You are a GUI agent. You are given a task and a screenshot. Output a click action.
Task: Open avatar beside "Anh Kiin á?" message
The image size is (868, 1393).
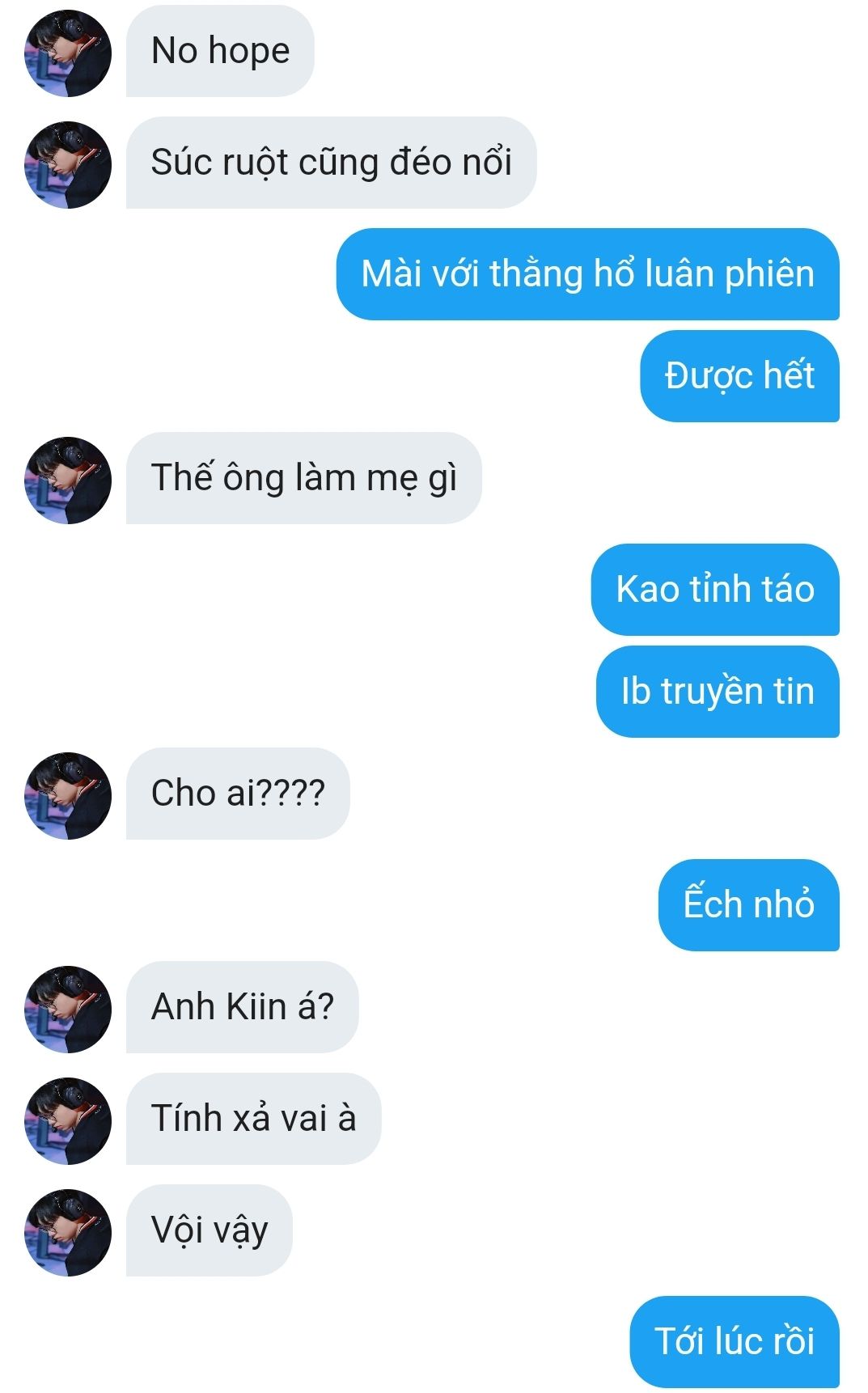(68, 1010)
